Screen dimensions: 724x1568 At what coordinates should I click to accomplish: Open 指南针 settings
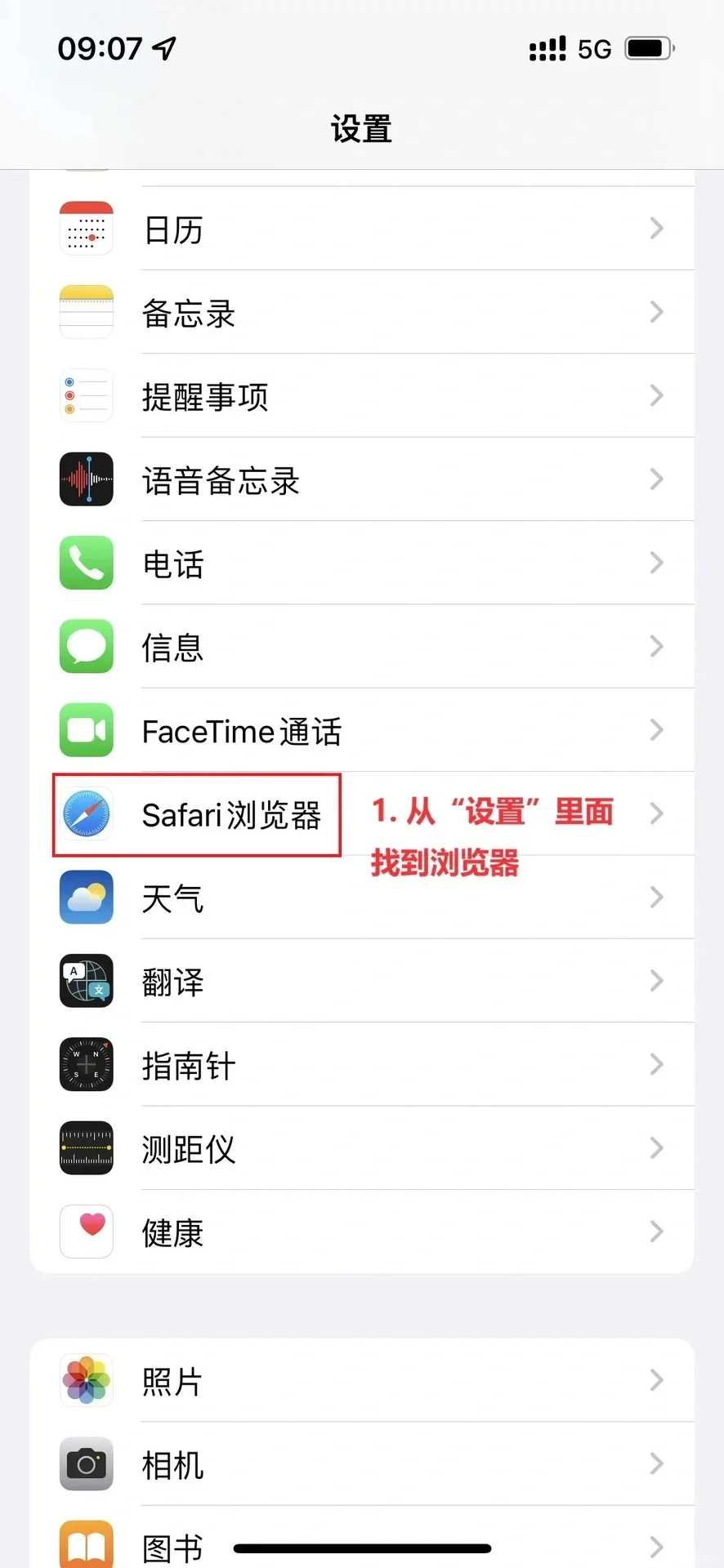[362, 1064]
